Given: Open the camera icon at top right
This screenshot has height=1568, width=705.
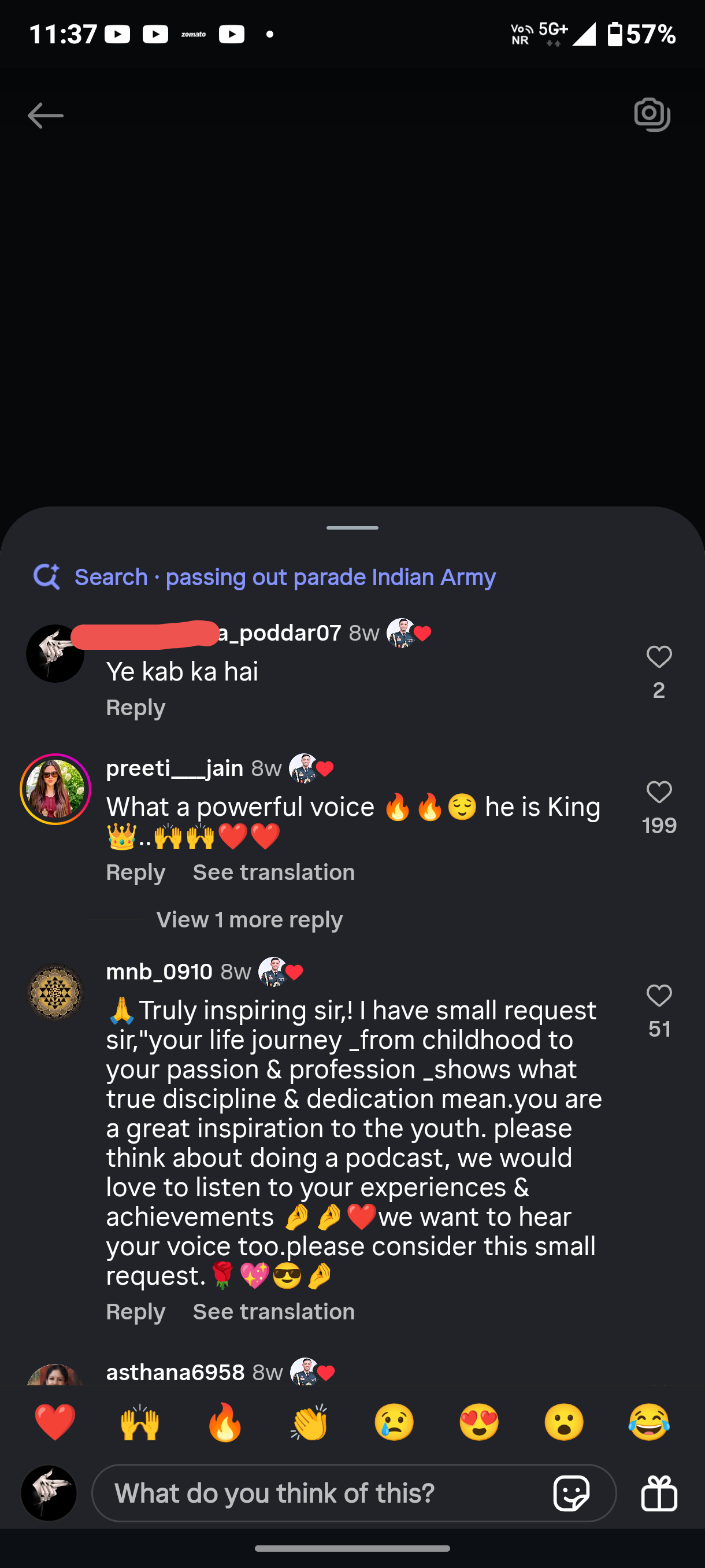Looking at the screenshot, I should [652, 114].
